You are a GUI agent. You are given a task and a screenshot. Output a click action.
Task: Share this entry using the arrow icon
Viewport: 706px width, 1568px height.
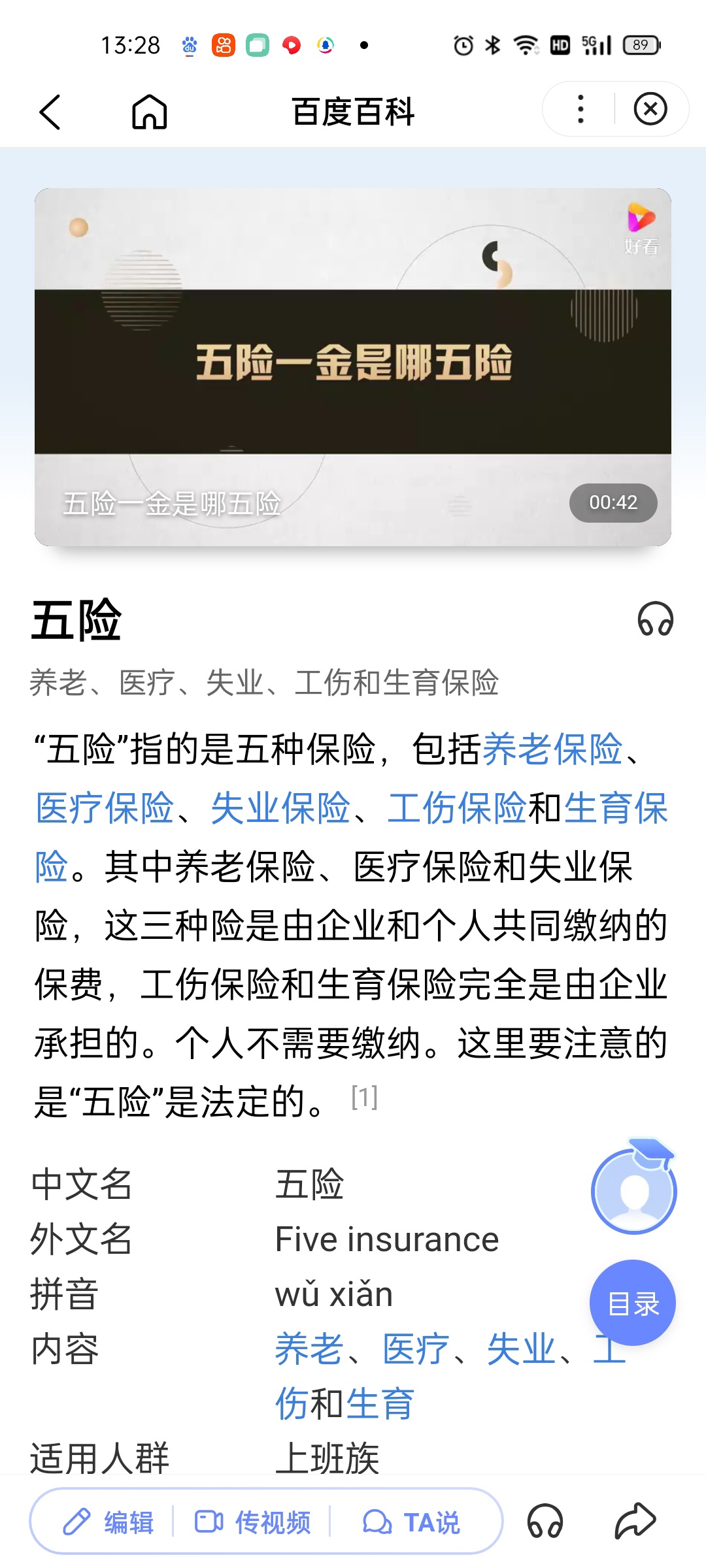[635, 1521]
